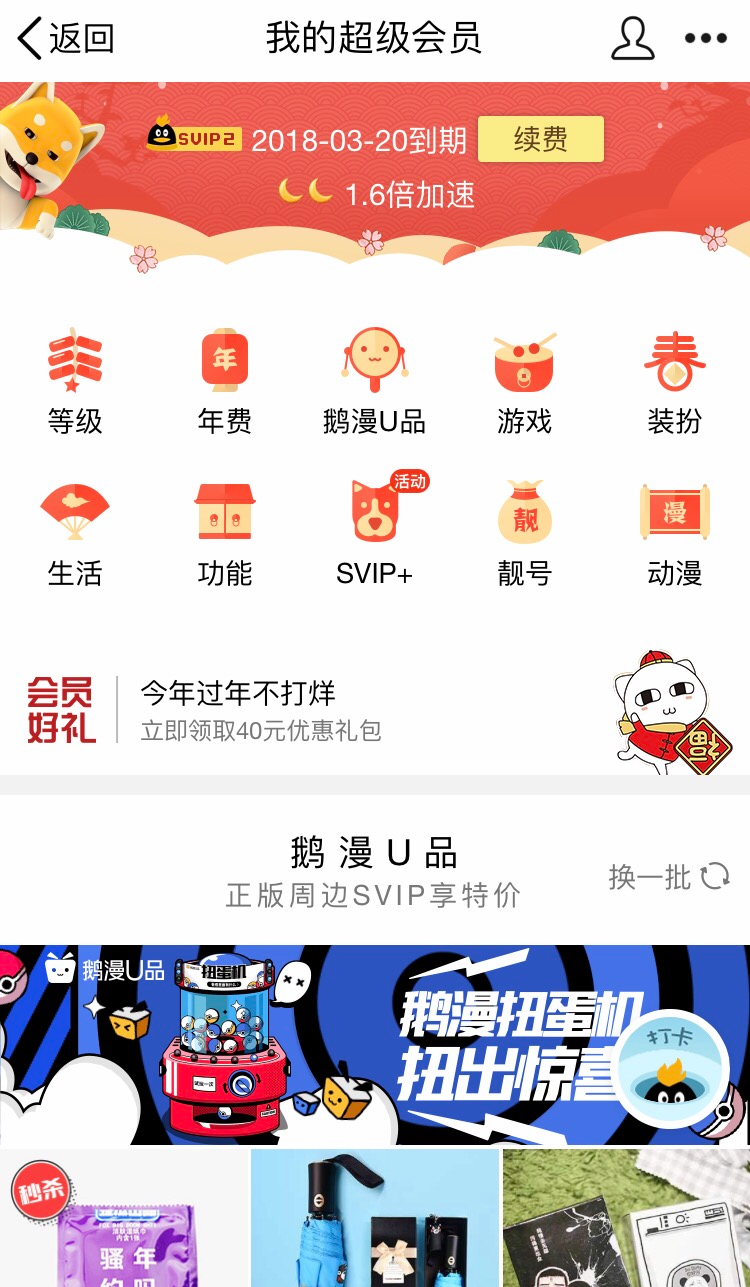Tap 返回 to go back
Screen dimensions: 750x1287
click(66, 39)
